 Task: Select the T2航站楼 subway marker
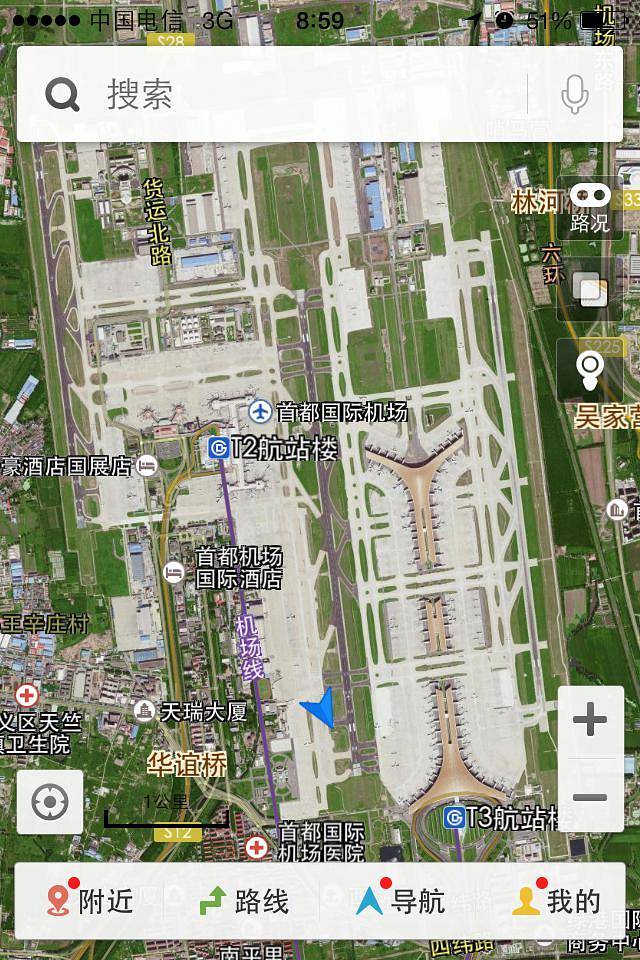point(218,448)
